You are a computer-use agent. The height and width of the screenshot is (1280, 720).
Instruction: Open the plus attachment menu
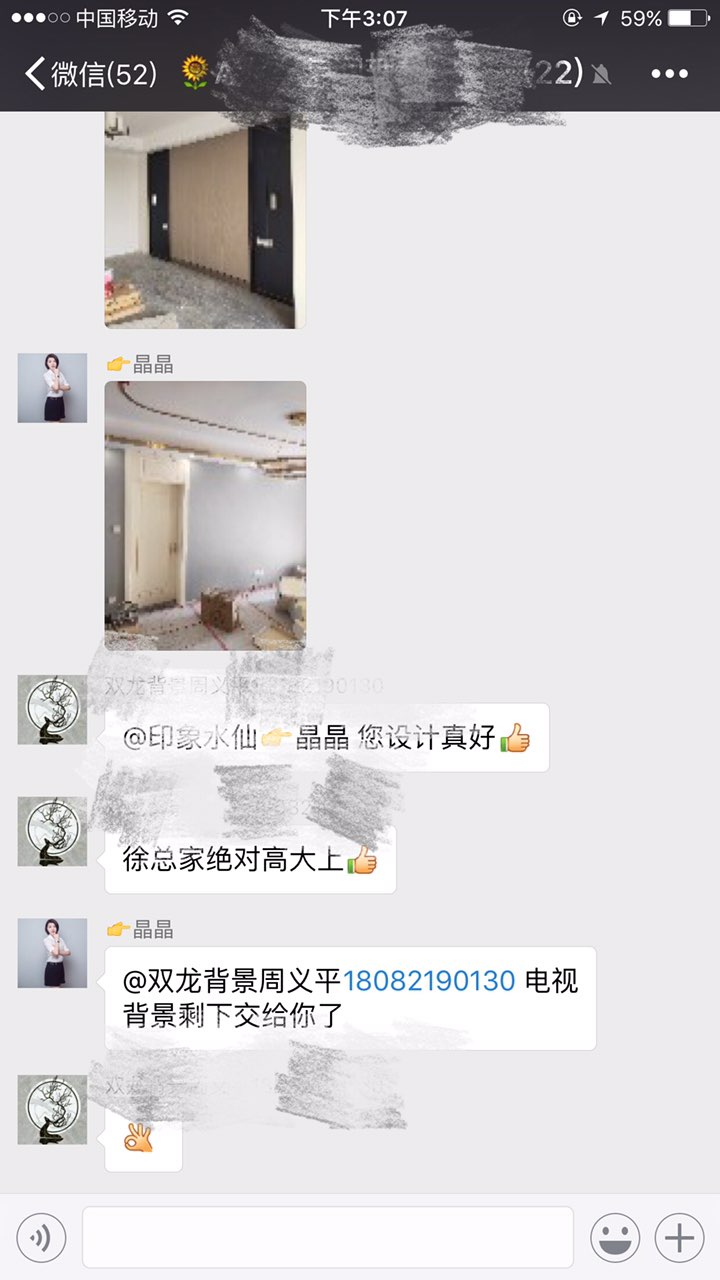(679, 1238)
